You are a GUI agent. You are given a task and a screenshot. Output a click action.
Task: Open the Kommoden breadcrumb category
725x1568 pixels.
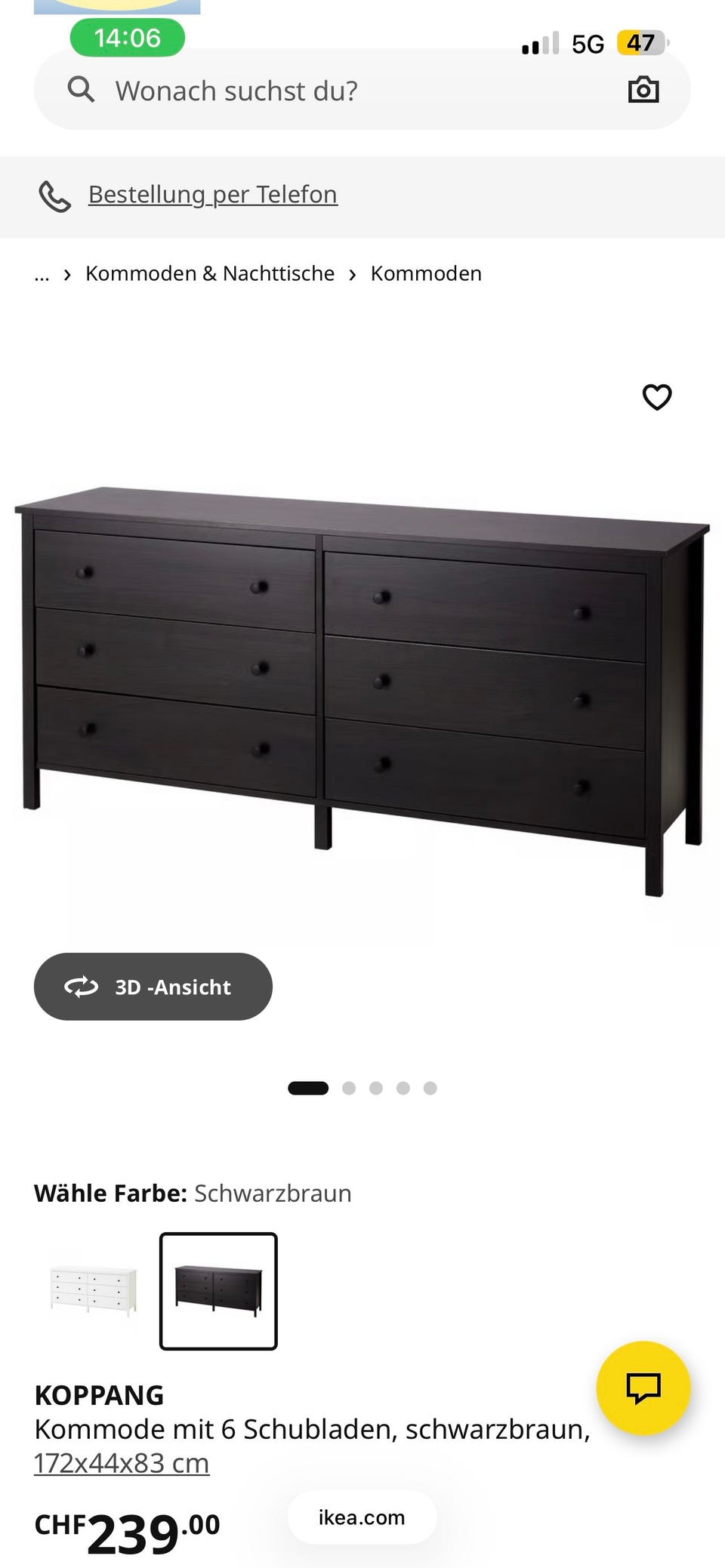[x=426, y=273]
